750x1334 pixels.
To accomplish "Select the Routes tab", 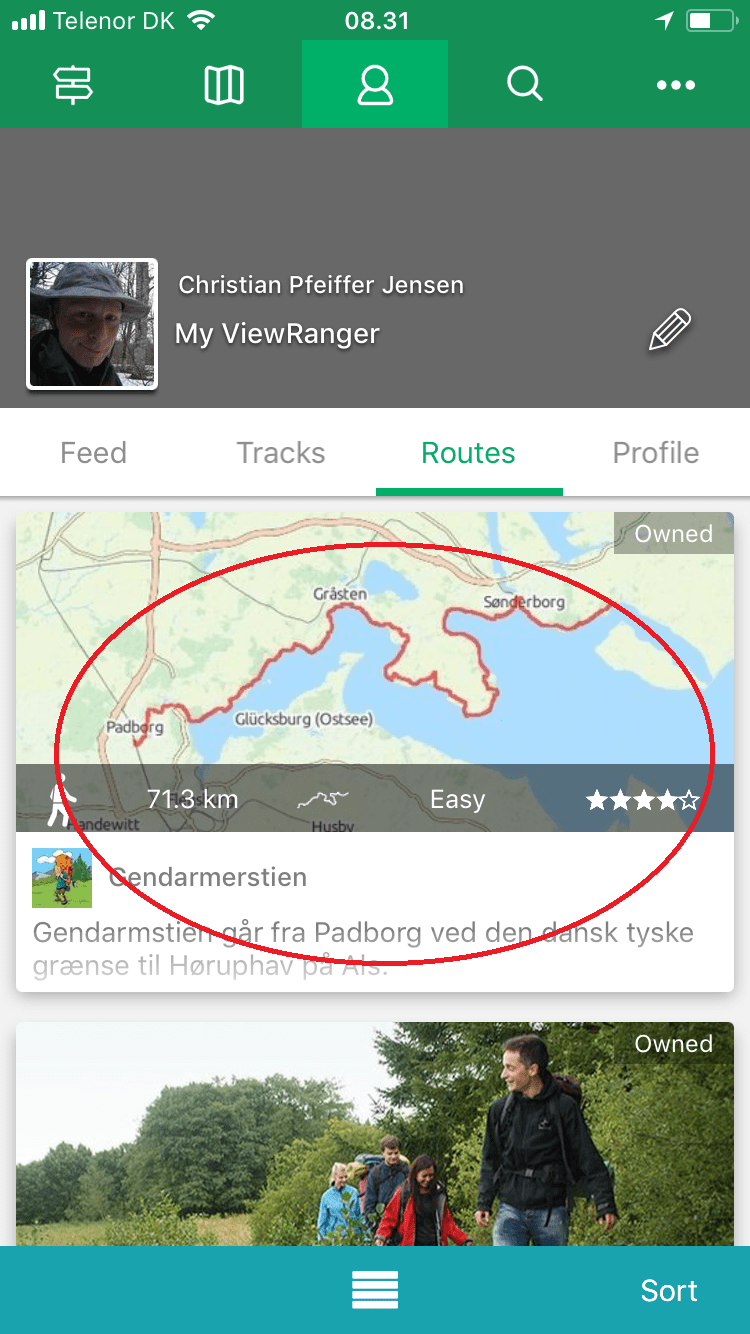I will tap(468, 453).
